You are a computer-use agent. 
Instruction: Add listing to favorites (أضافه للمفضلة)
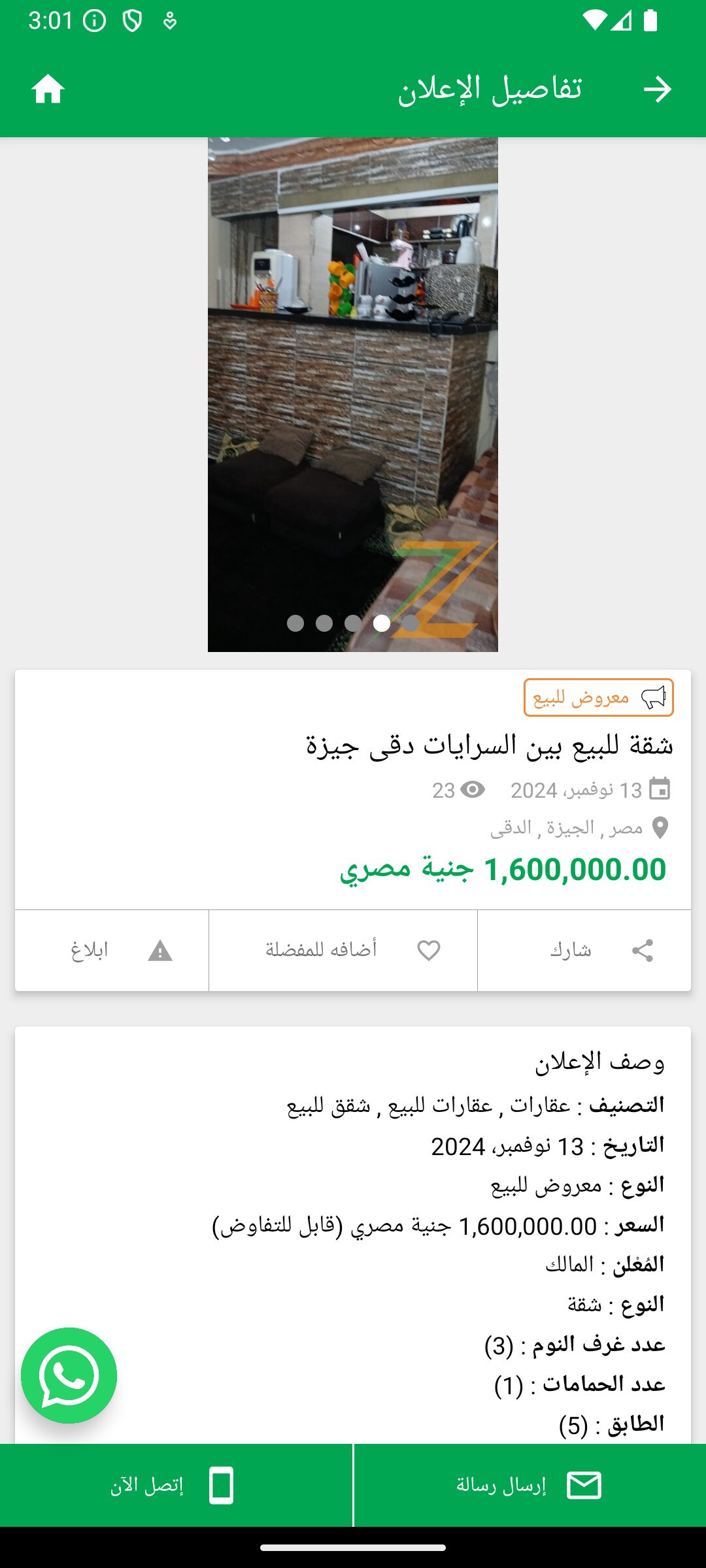(343, 950)
